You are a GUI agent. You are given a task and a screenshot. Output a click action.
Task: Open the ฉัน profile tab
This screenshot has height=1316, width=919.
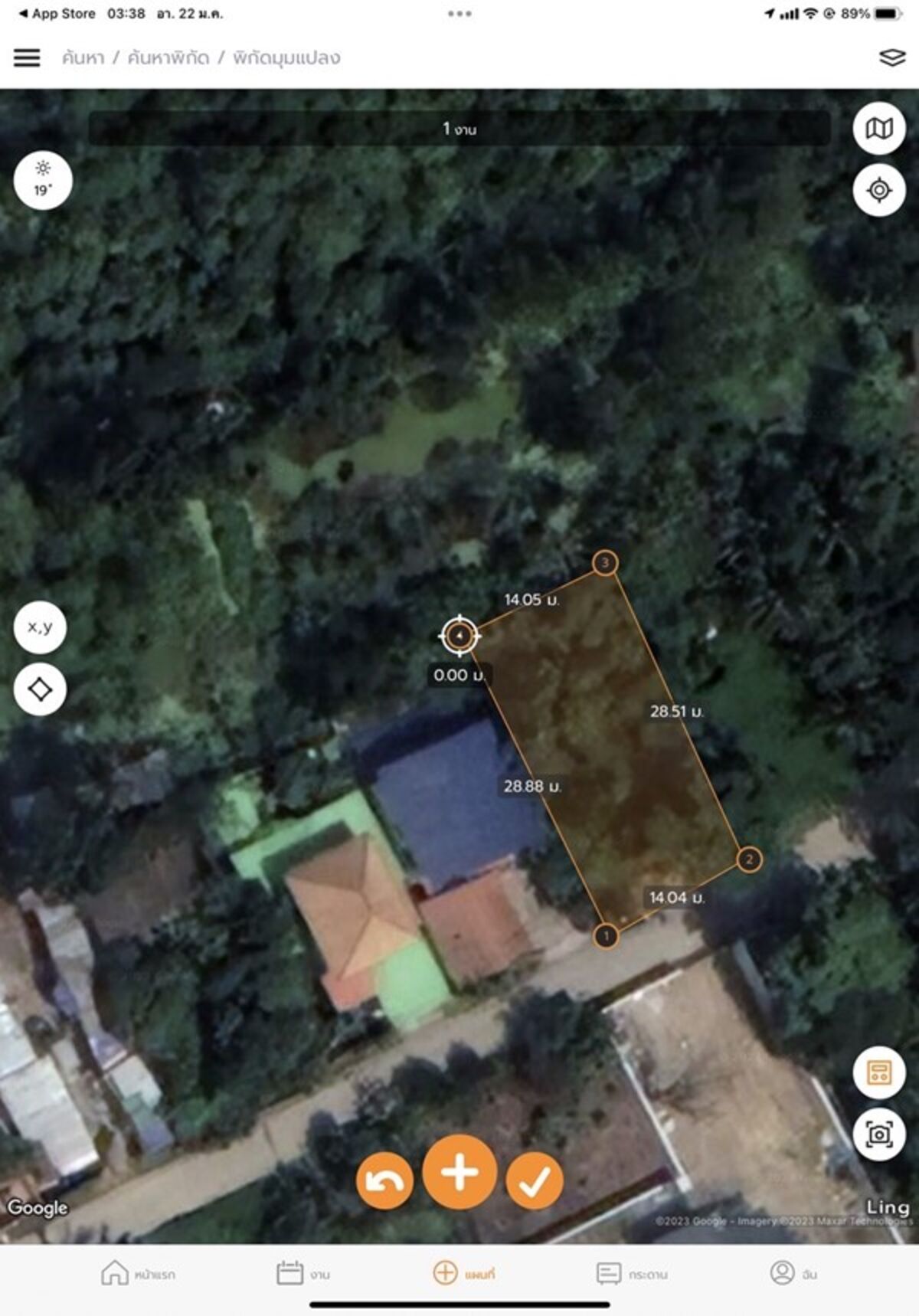(x=793, y=1273)
